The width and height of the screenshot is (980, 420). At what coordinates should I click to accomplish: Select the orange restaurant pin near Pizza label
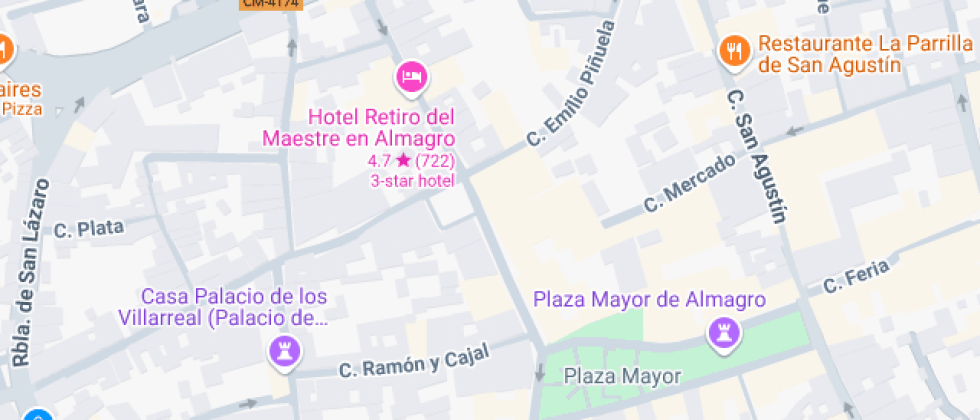3,51
